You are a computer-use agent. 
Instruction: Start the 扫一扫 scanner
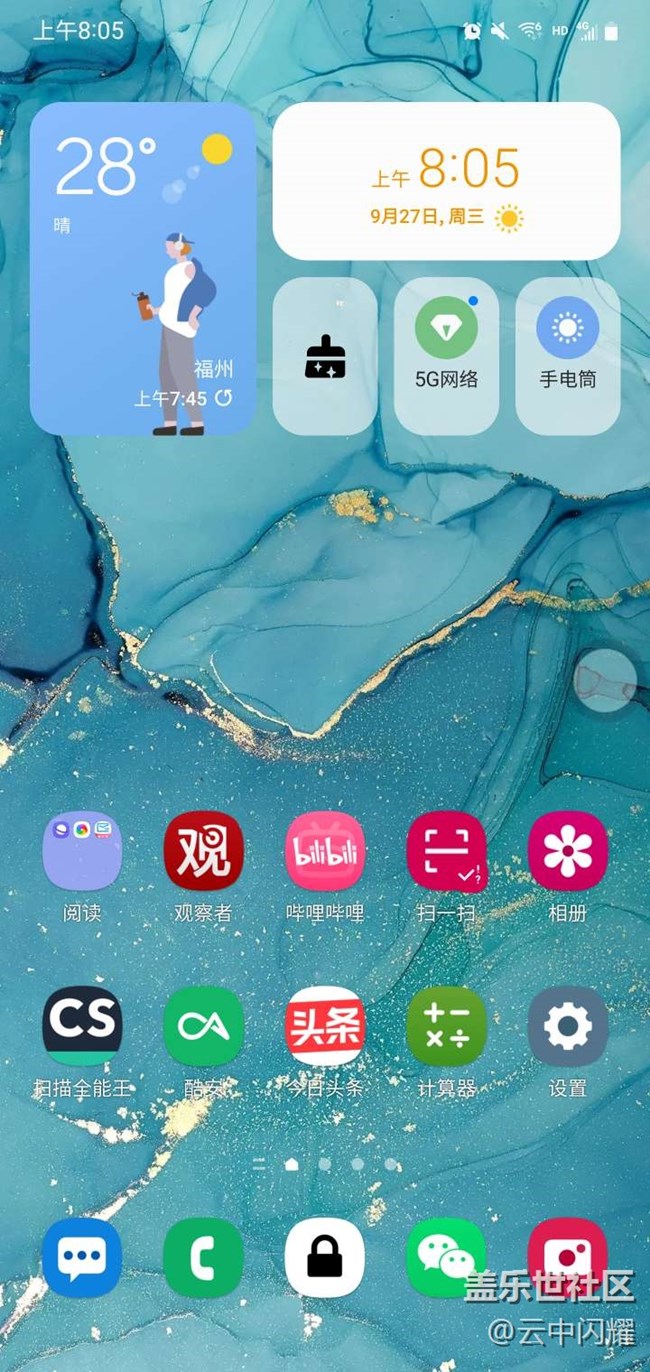[446, 851]
